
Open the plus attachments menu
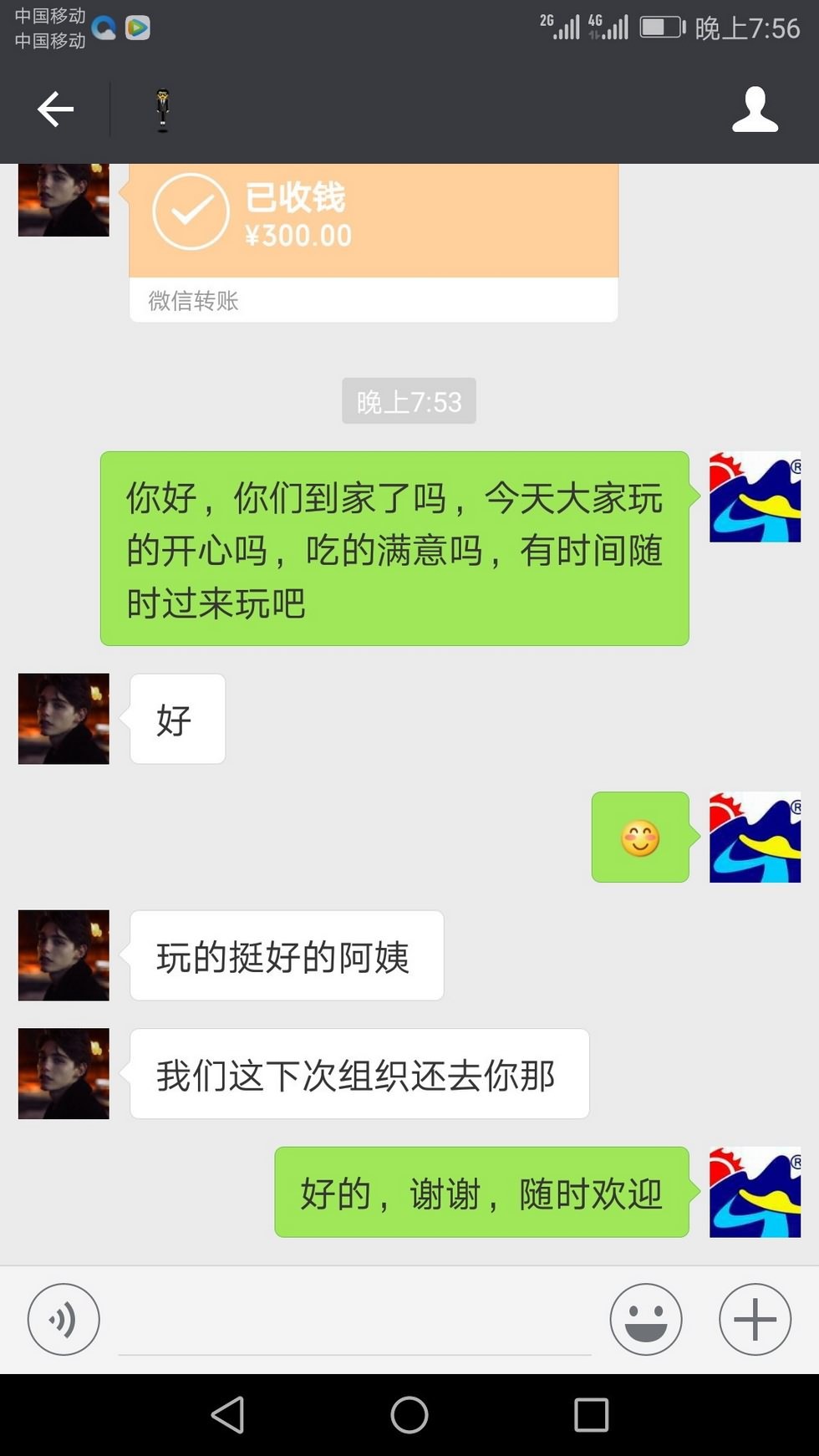tap(755, 1320)
